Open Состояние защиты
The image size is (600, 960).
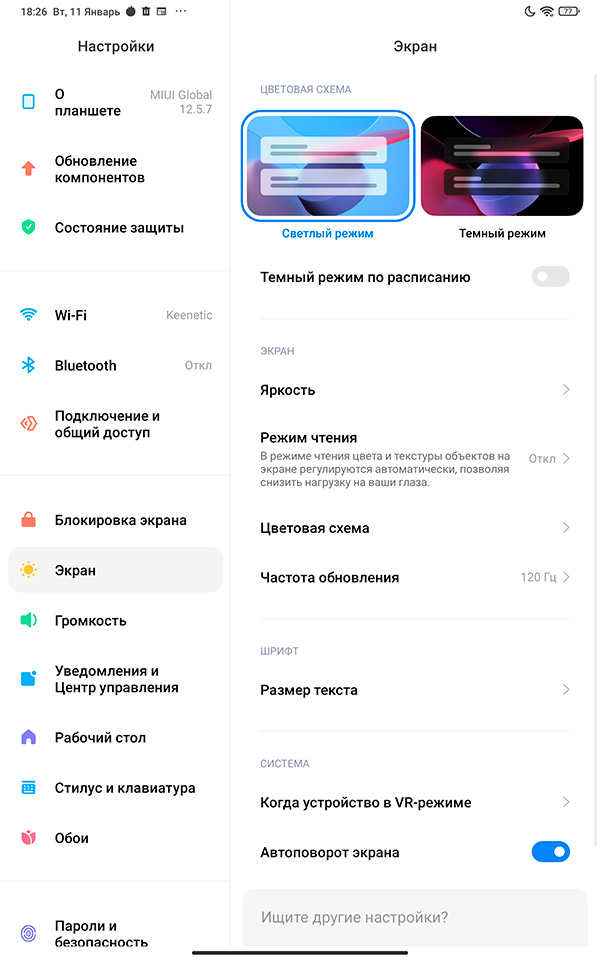tap(115, 227)
